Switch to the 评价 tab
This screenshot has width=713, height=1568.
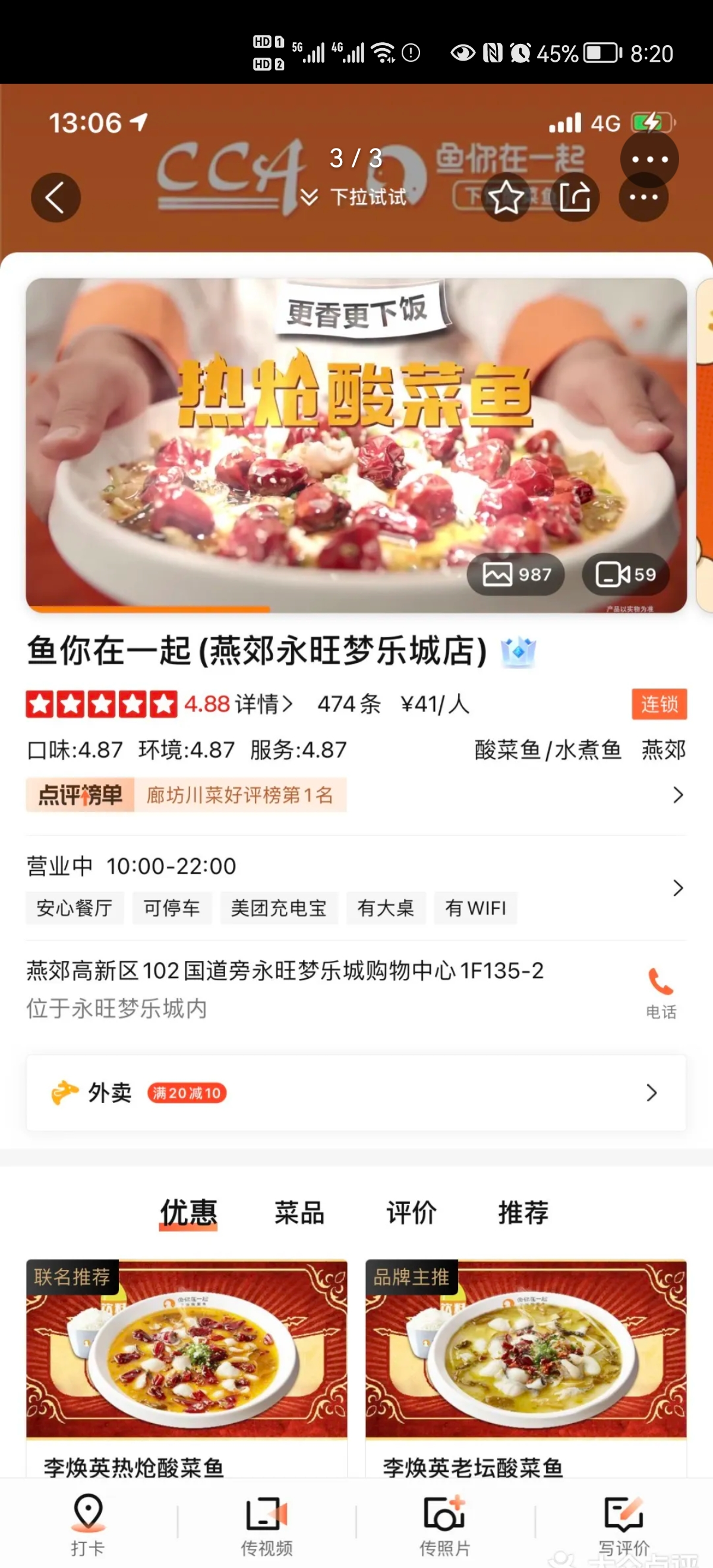click(411, 1212)
